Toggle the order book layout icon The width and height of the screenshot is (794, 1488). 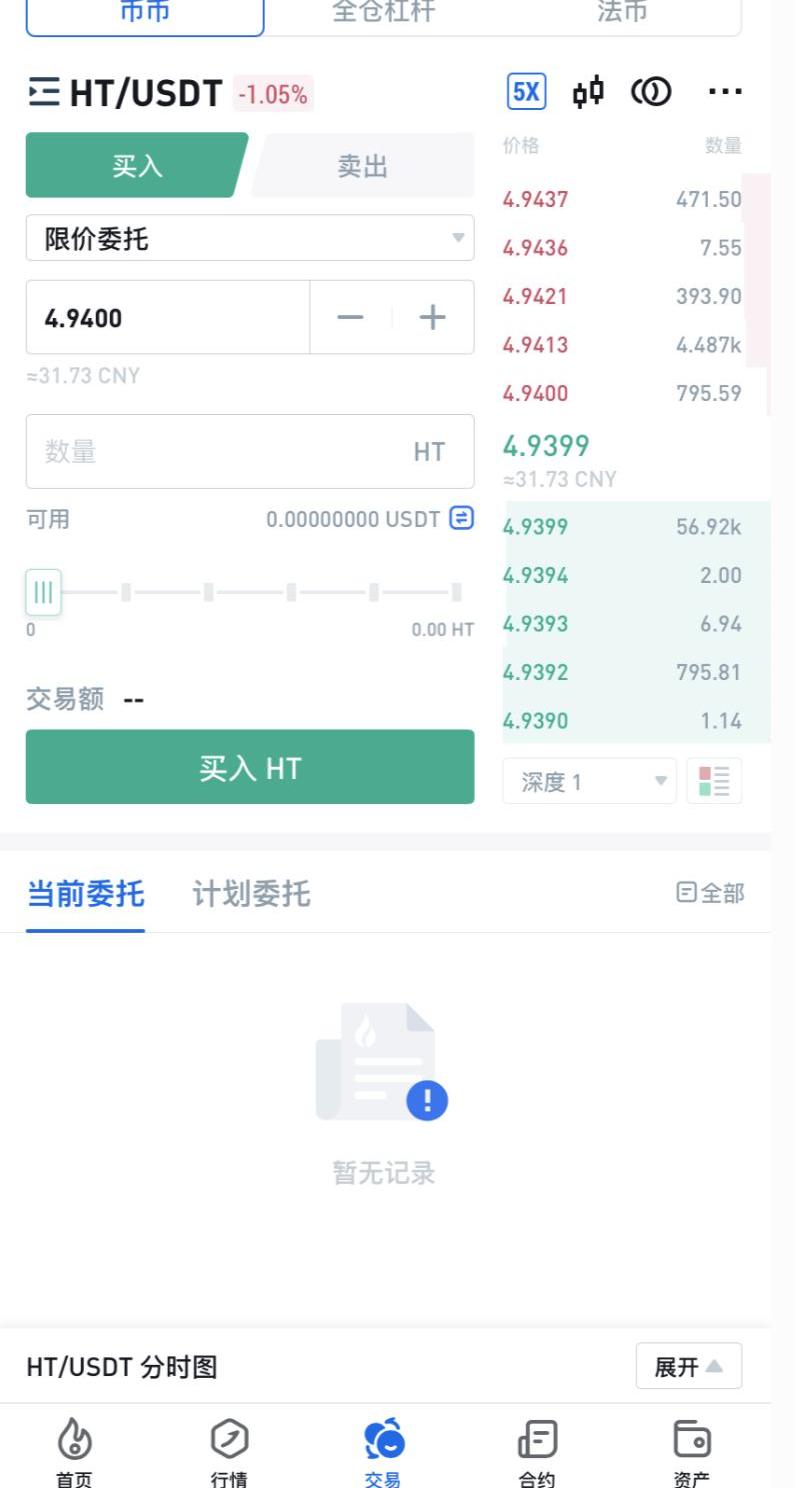[x=714, y=781]
